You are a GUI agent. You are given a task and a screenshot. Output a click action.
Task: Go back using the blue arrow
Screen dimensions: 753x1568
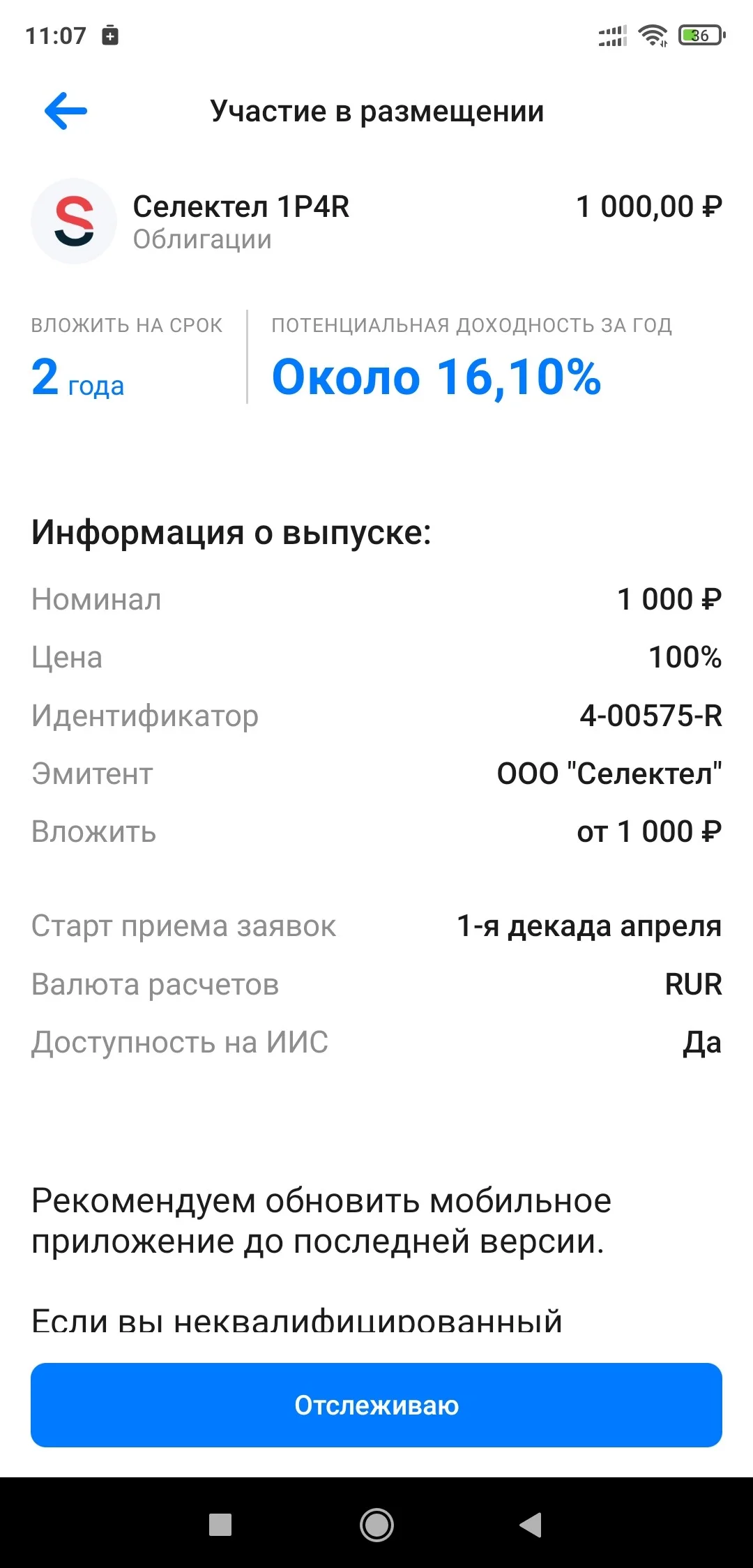66,111
